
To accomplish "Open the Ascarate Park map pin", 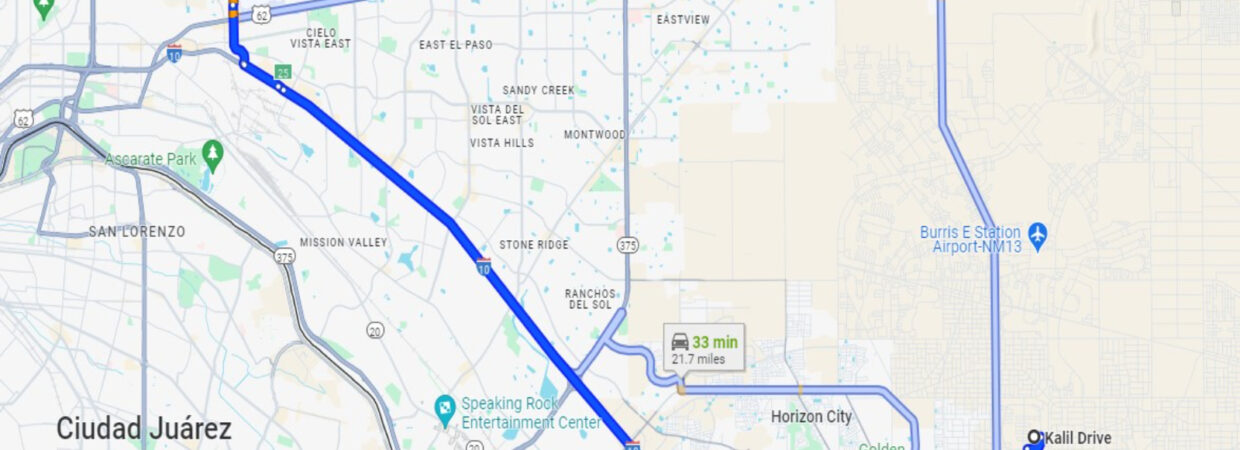I will point(212,152).
